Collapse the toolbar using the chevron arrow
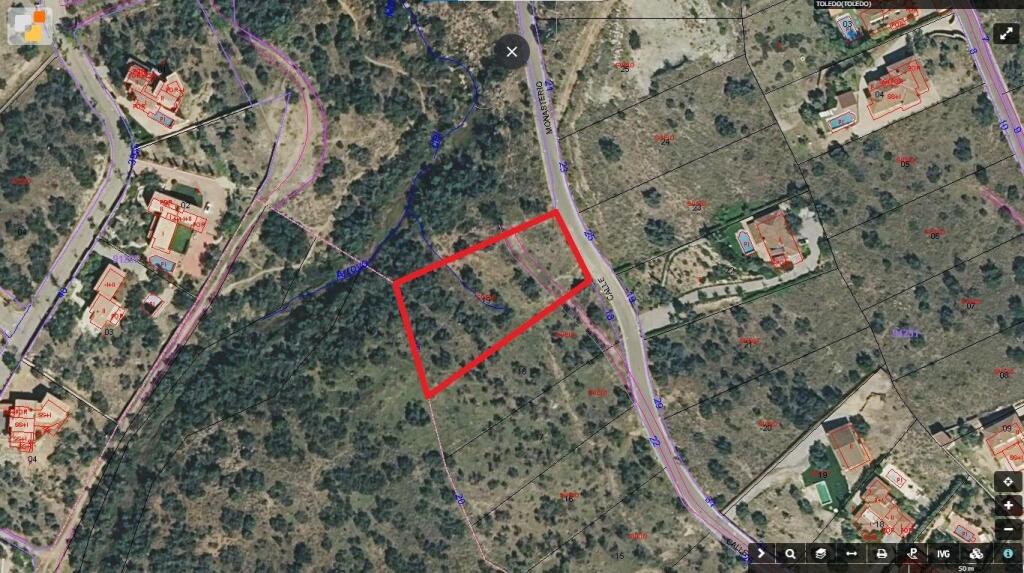 point(760,553)
